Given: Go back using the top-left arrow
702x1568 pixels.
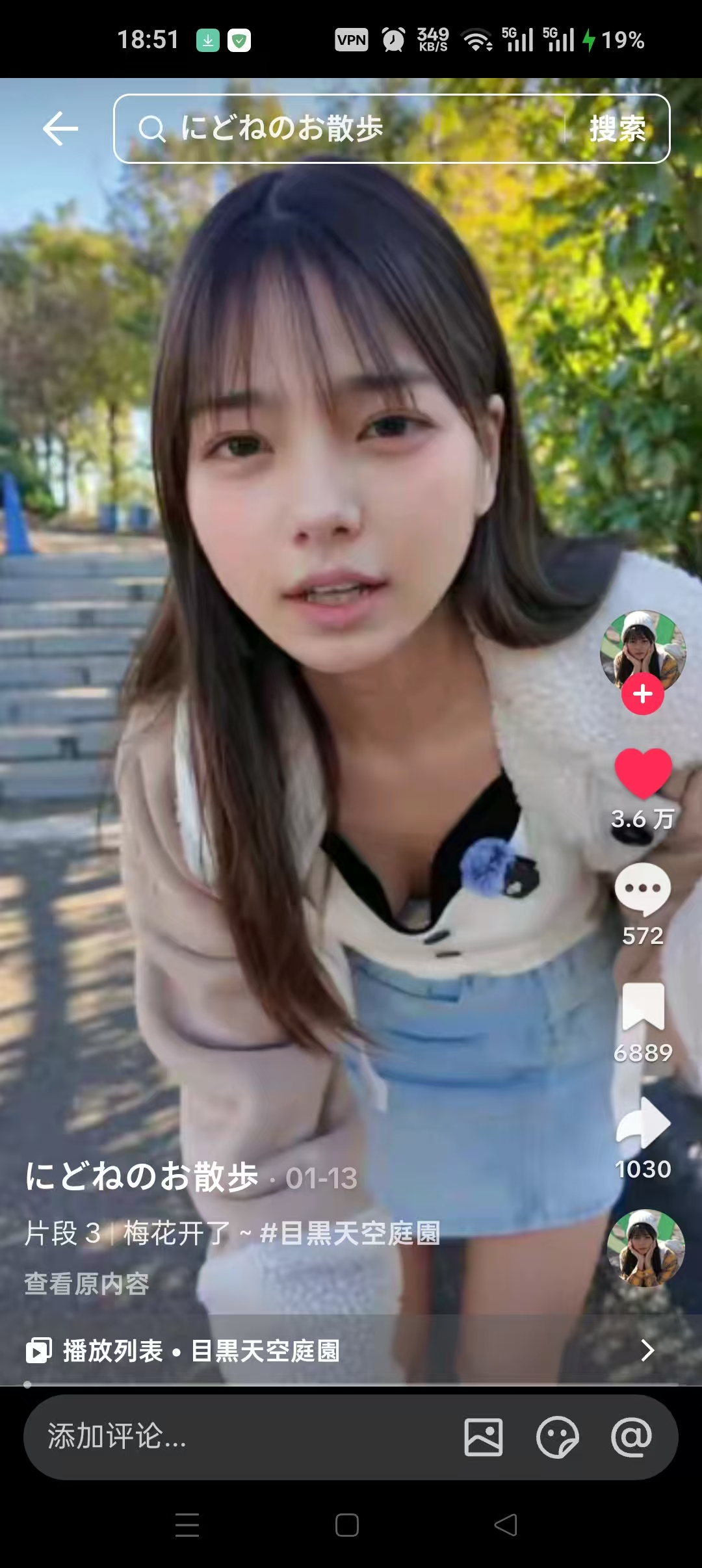Looking at the screenshot, I should click(60, 128).
